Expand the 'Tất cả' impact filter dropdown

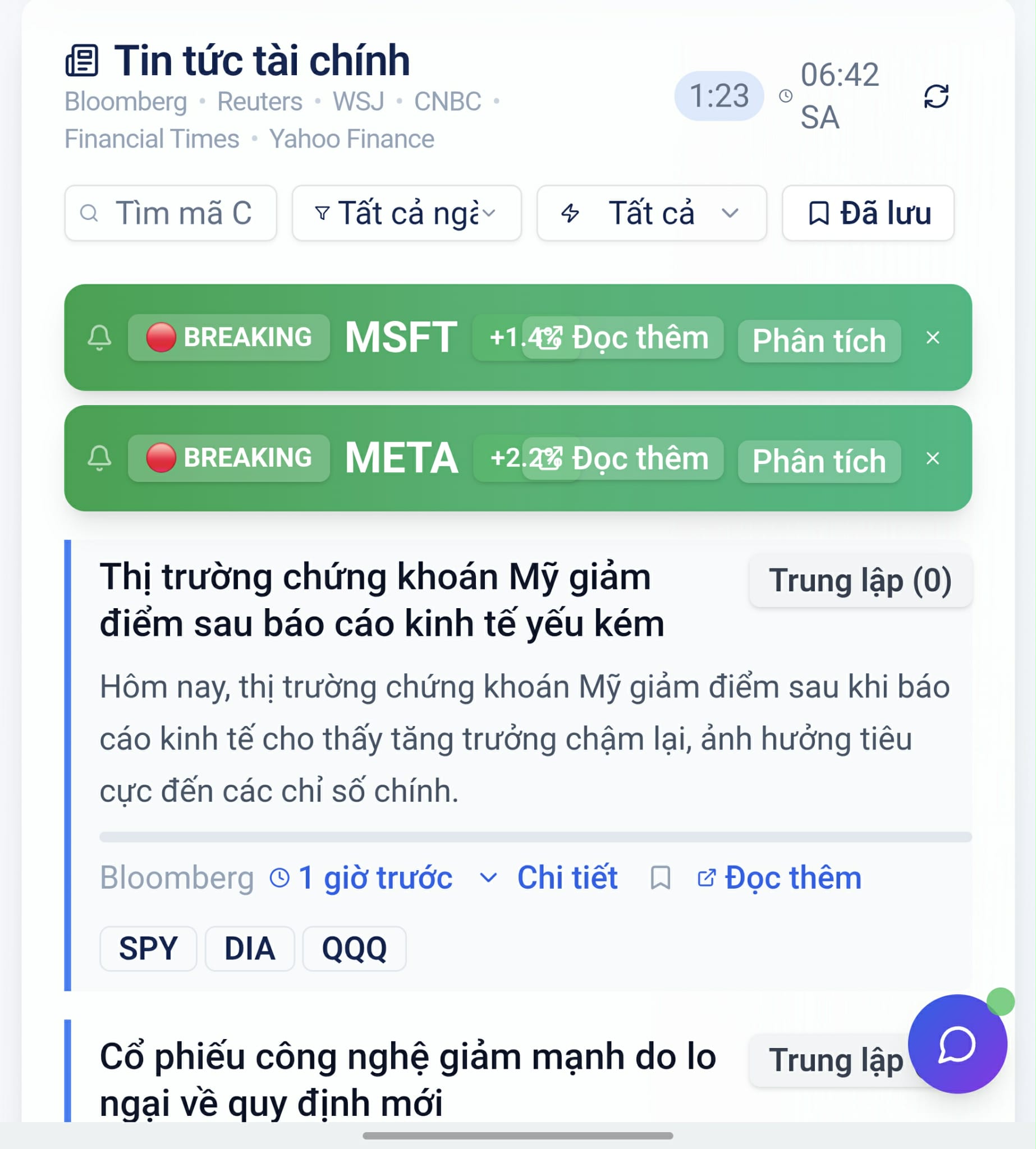pos(651,213)
